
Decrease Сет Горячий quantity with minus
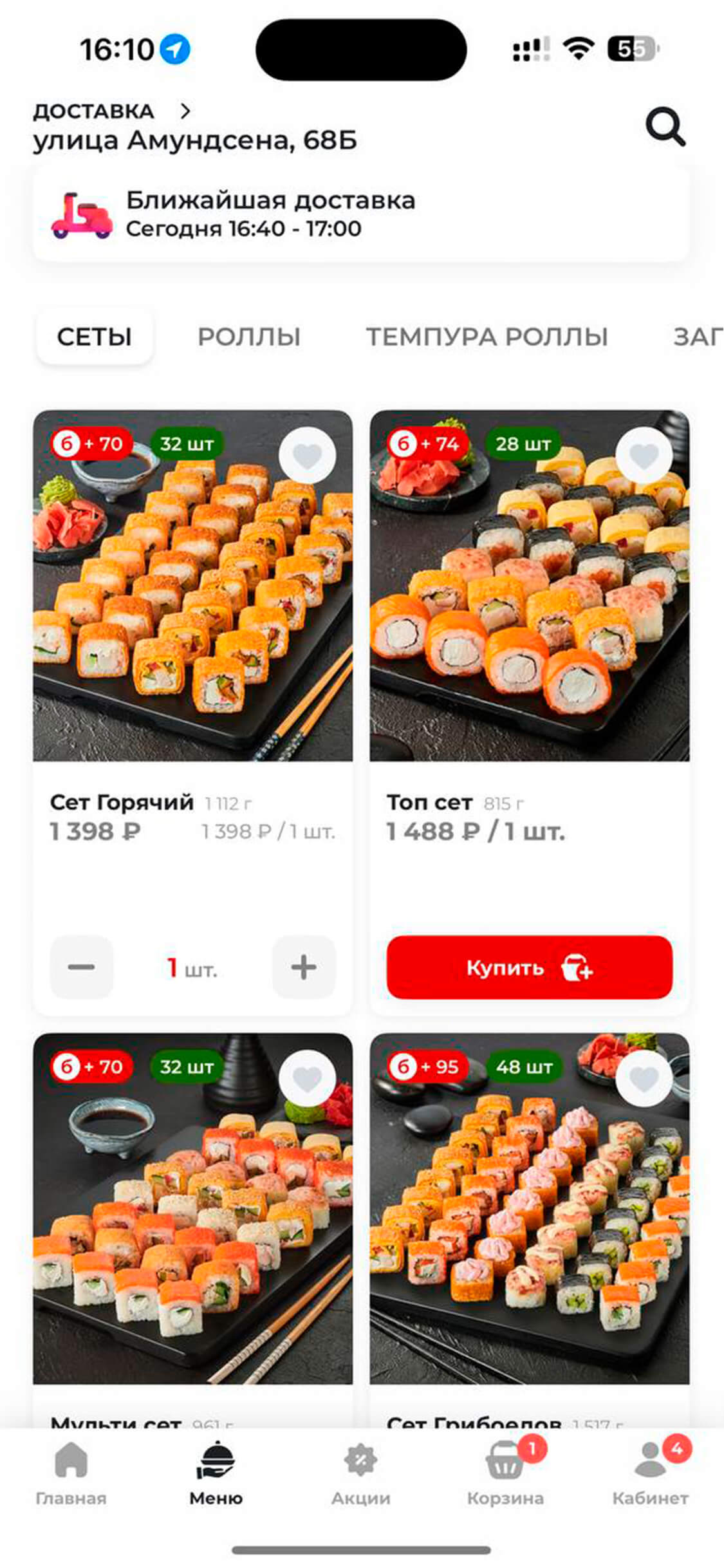pyautogui.click(x=82, y=967)
